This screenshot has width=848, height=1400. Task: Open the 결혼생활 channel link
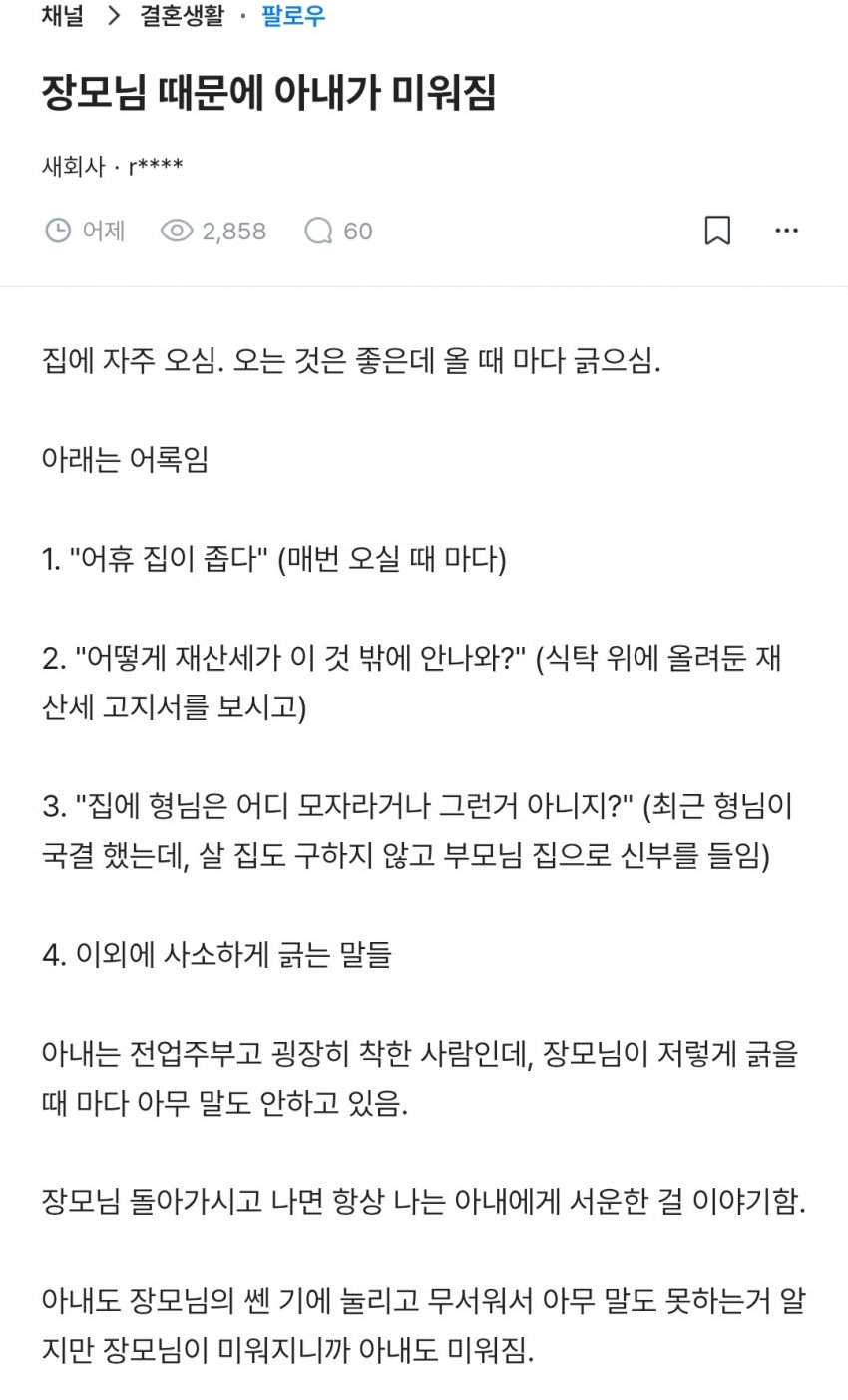[x=182, y=16]
